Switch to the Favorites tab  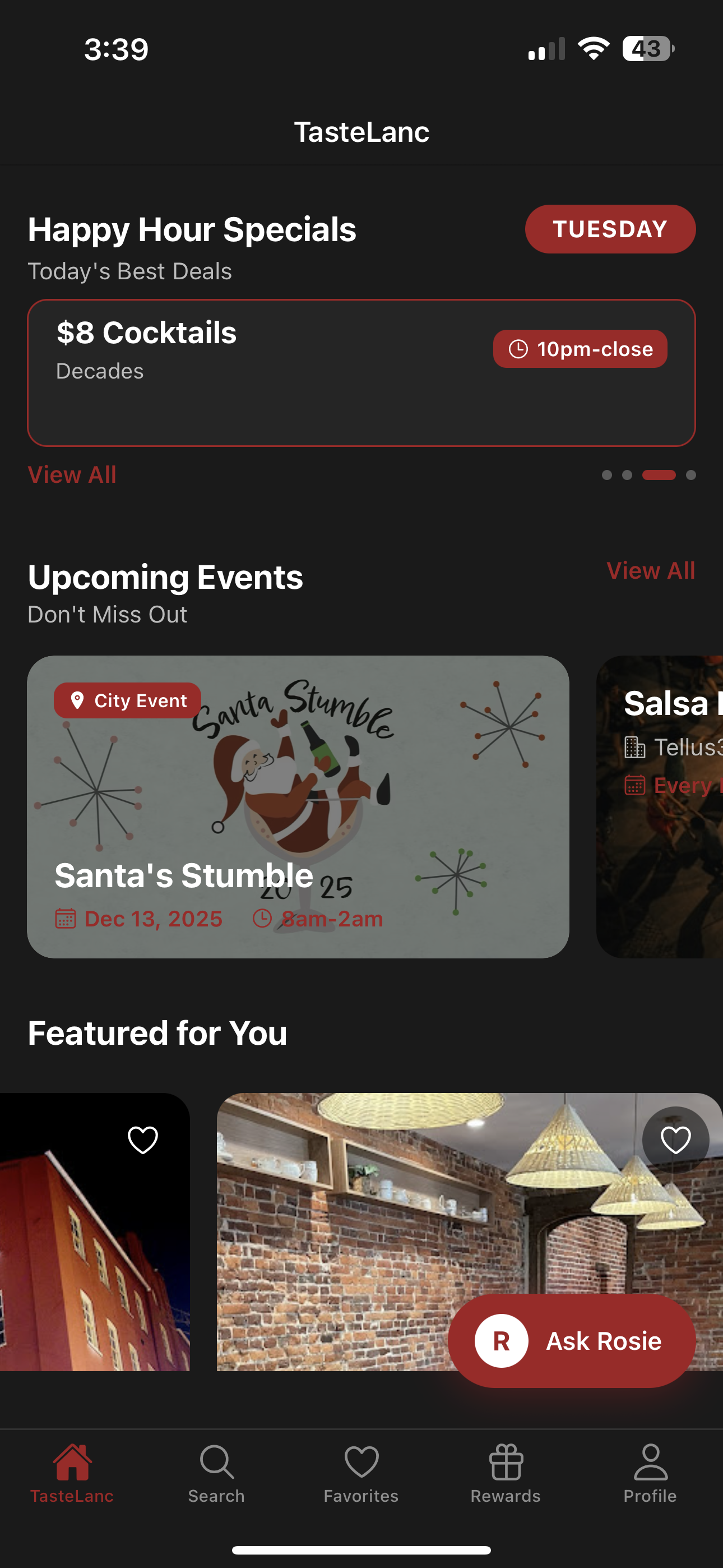[361, 1473]
